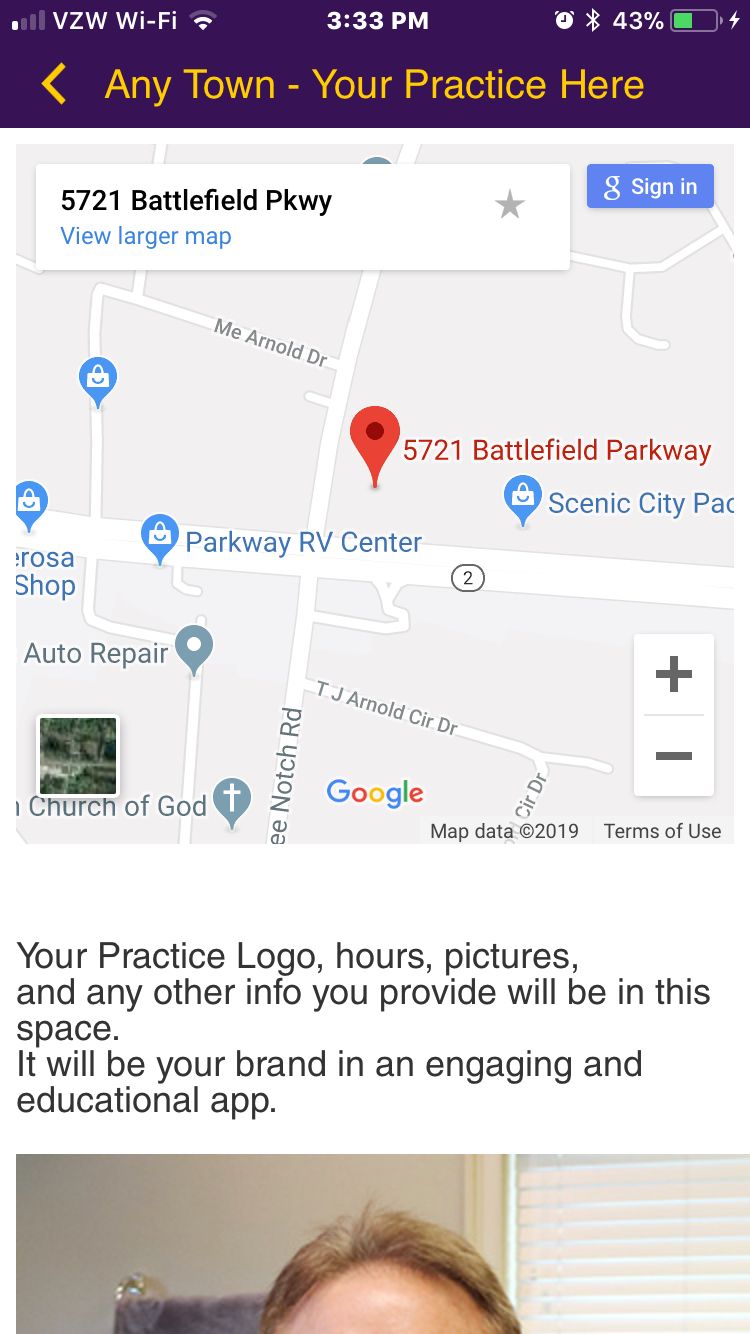Go back using the yellow arrow
This screenshot has height=1334, width=750.
coord(54,84)
